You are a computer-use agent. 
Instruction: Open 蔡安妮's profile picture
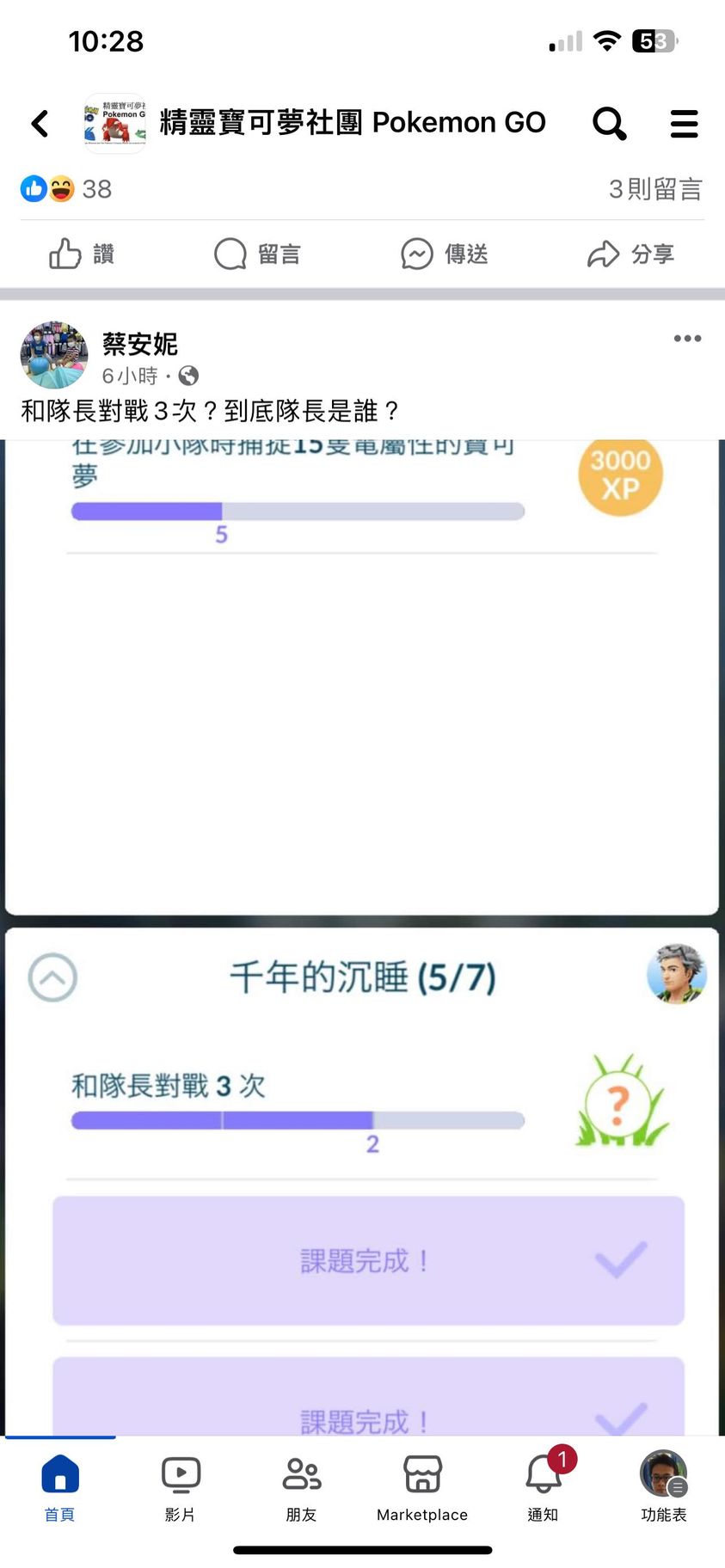coord(54,356)
